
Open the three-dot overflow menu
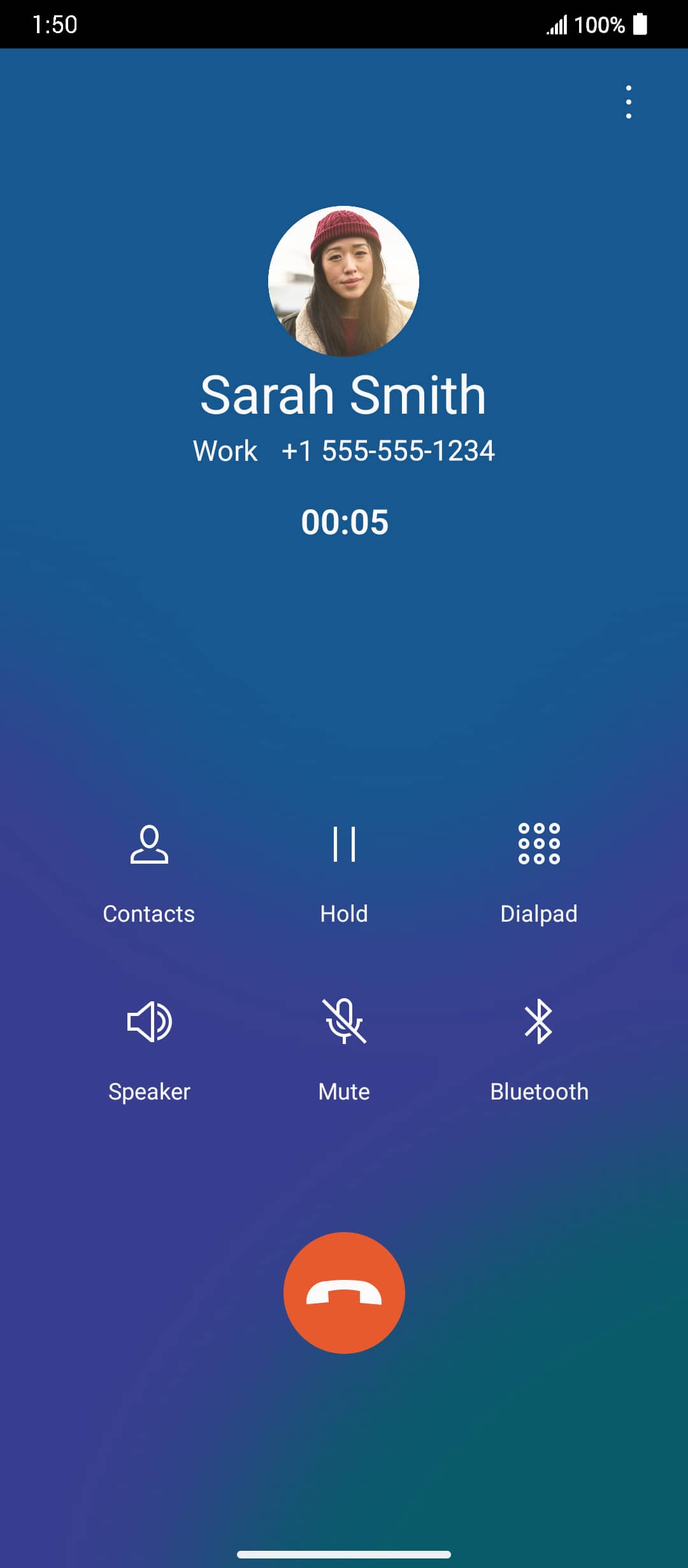[x=629, y=102]
